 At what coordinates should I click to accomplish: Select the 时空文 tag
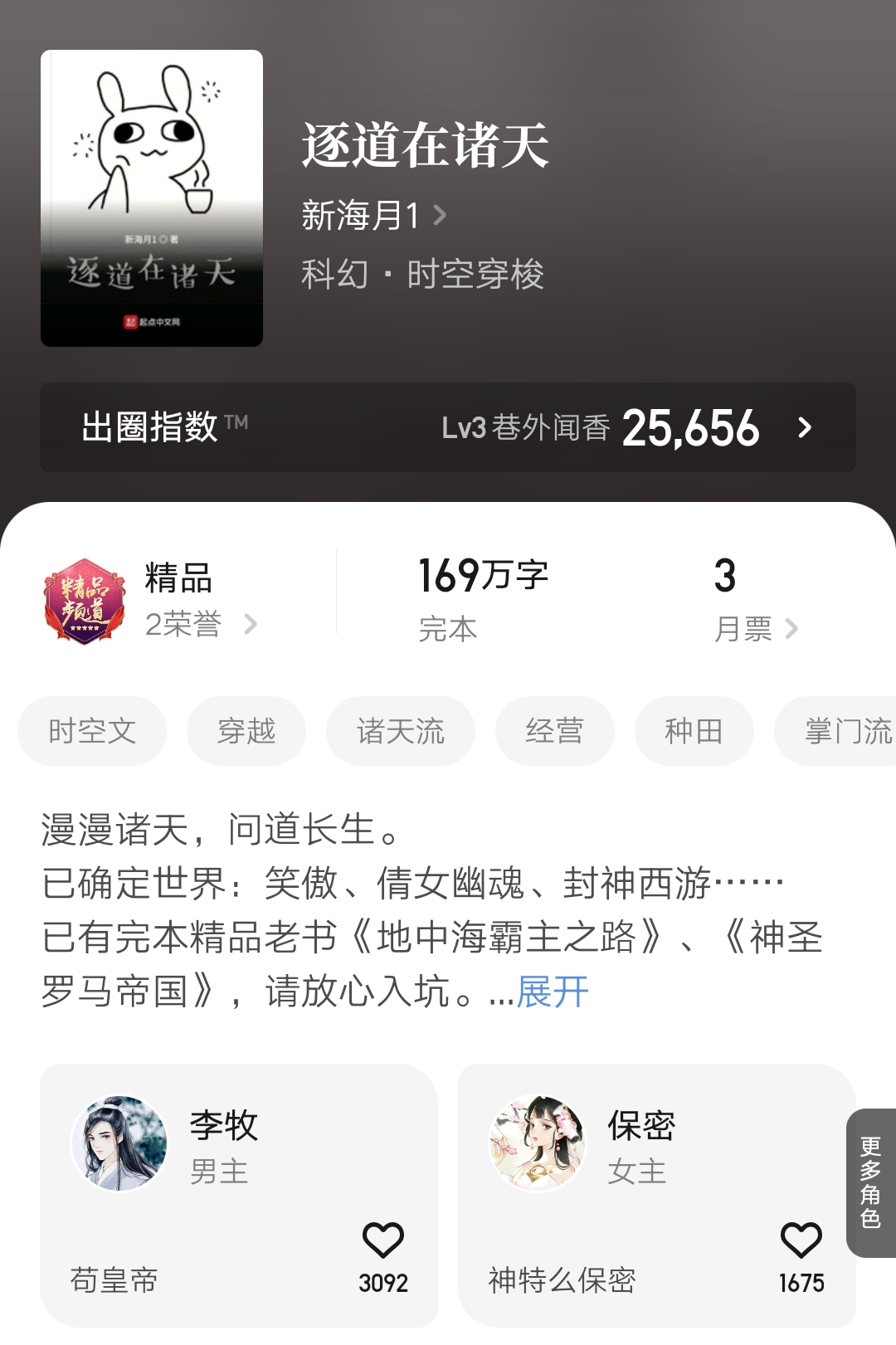pos(91,730)
